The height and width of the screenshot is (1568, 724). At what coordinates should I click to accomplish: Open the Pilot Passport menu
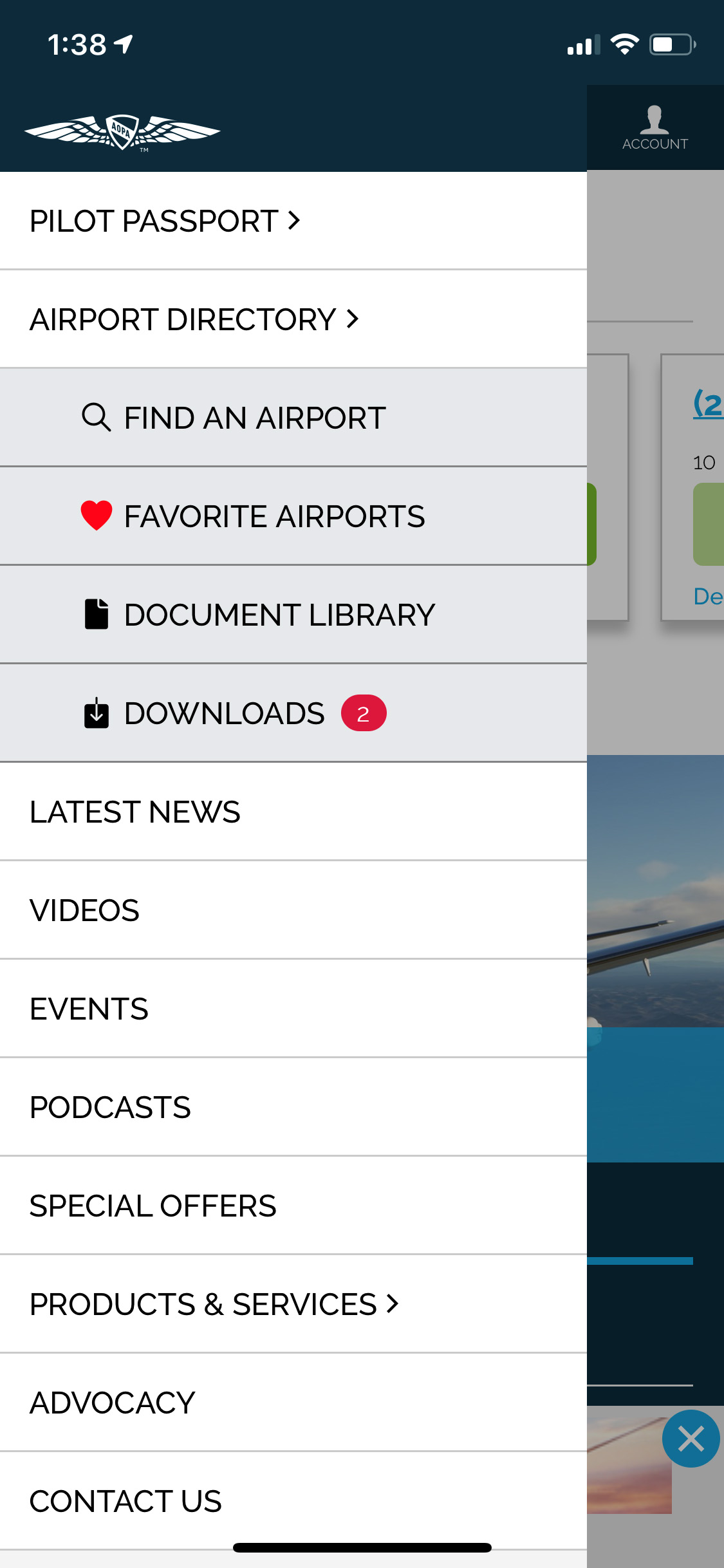(165, 221)
